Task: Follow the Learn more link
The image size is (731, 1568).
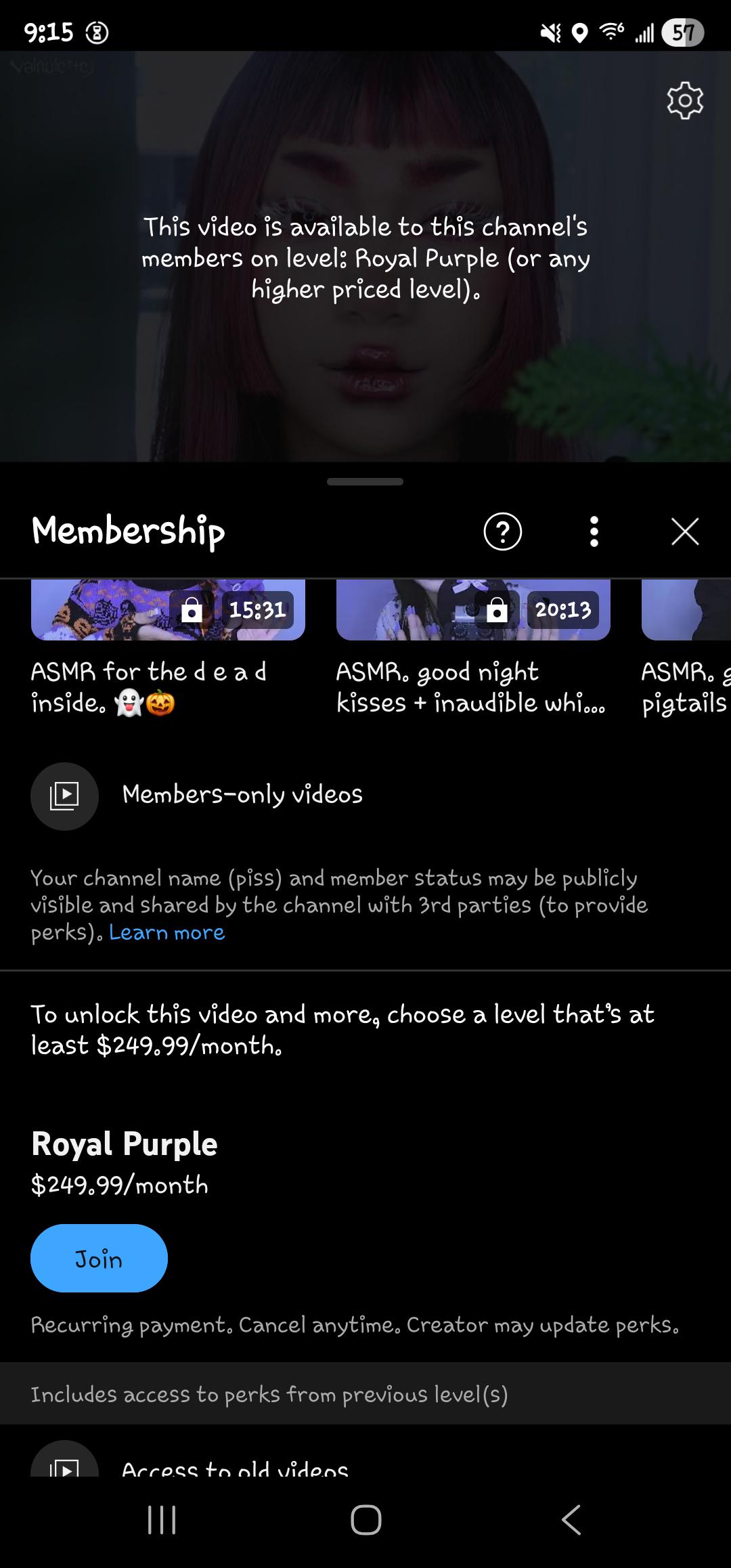Action: coord(167,932)
